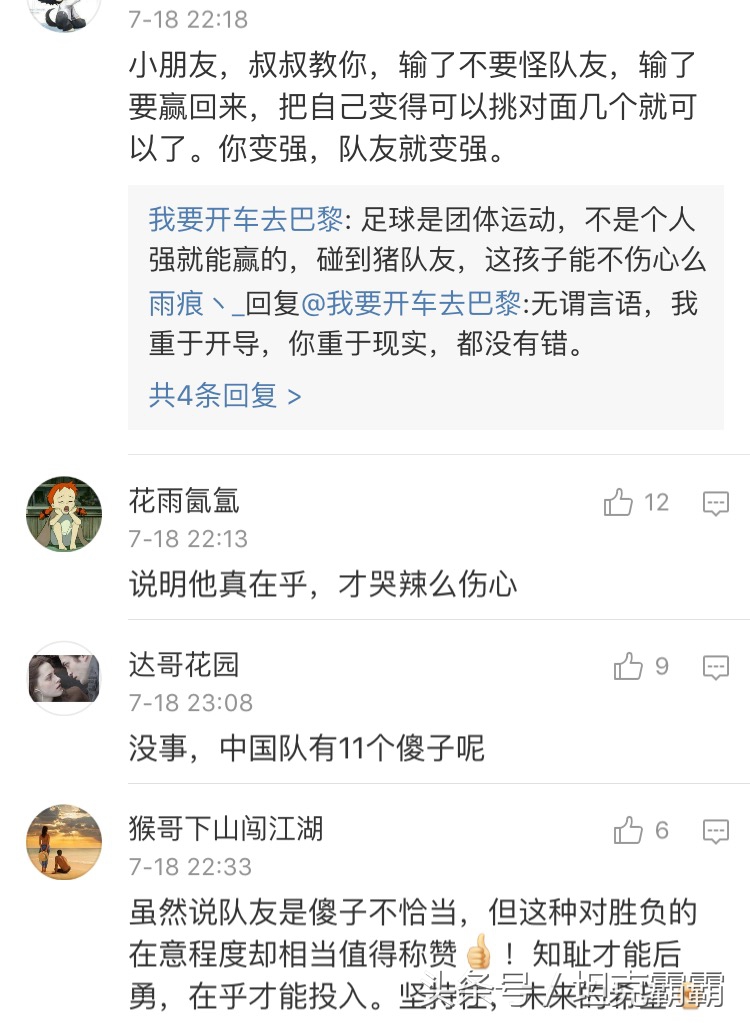Like 达哥花园's comment
Screen dimensions: 750x1023
coord(626,664)
